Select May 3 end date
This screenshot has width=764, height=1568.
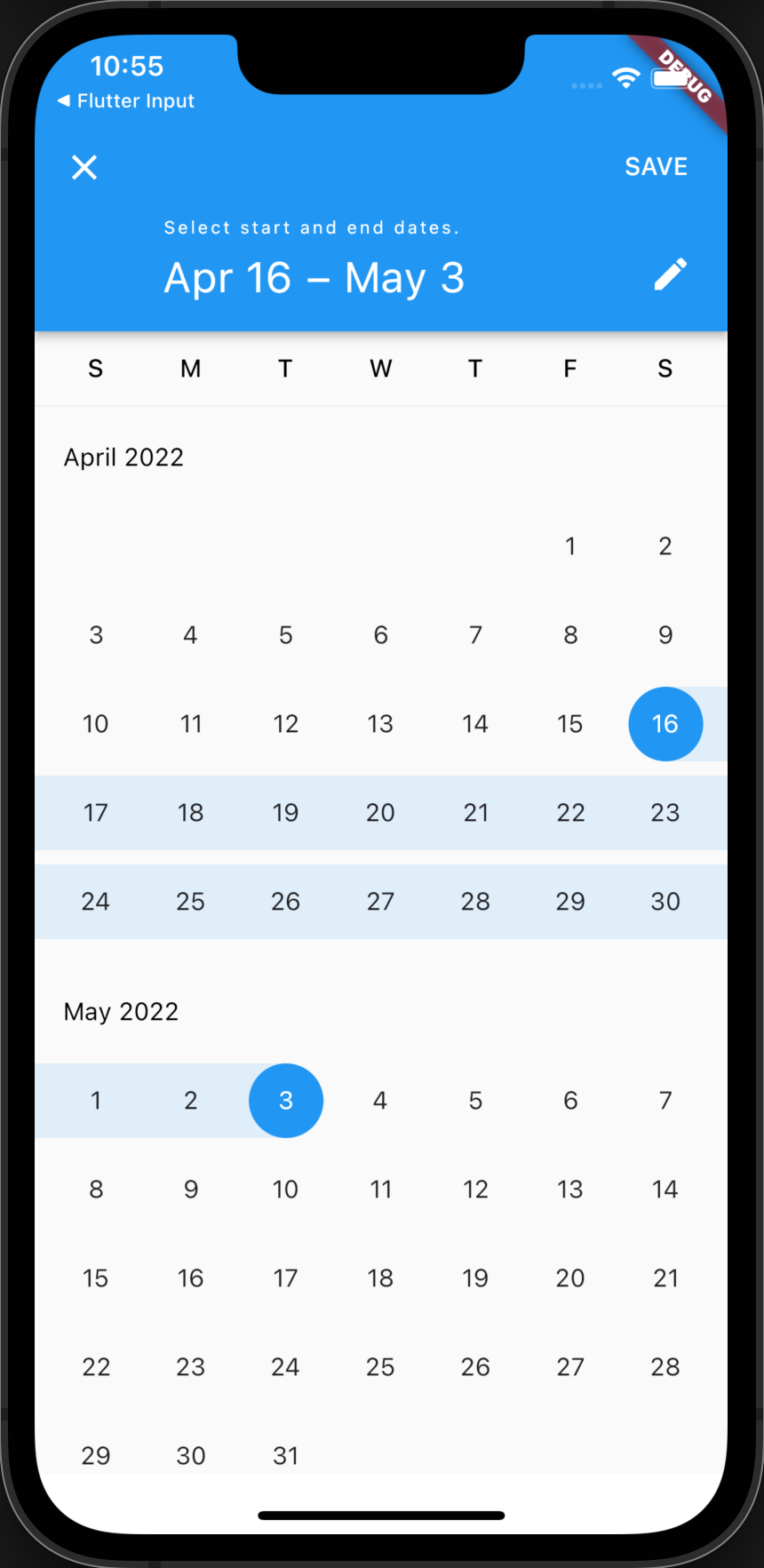(x=285, y=1101)
